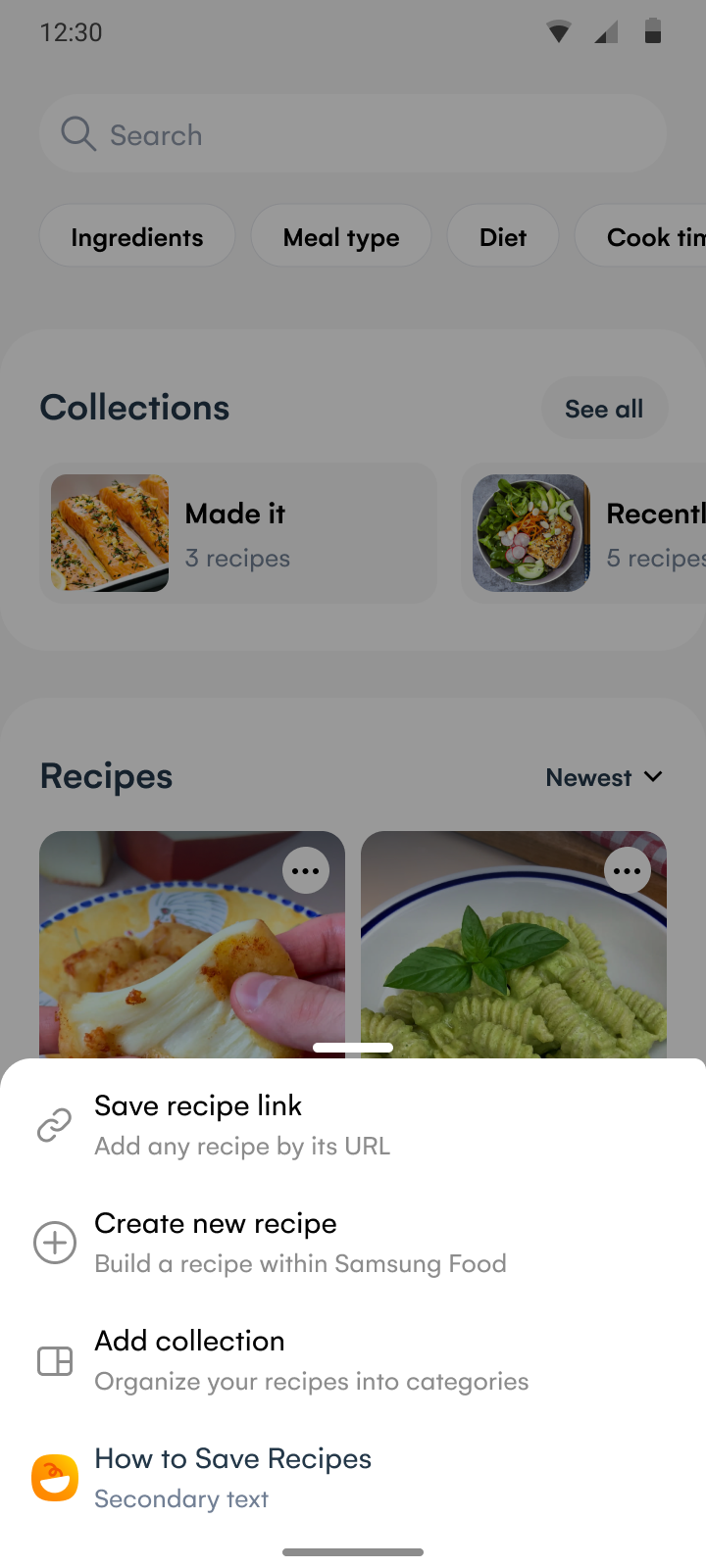
Task: Expand the Newest sort dropdown
Action: tap(605, 777)
